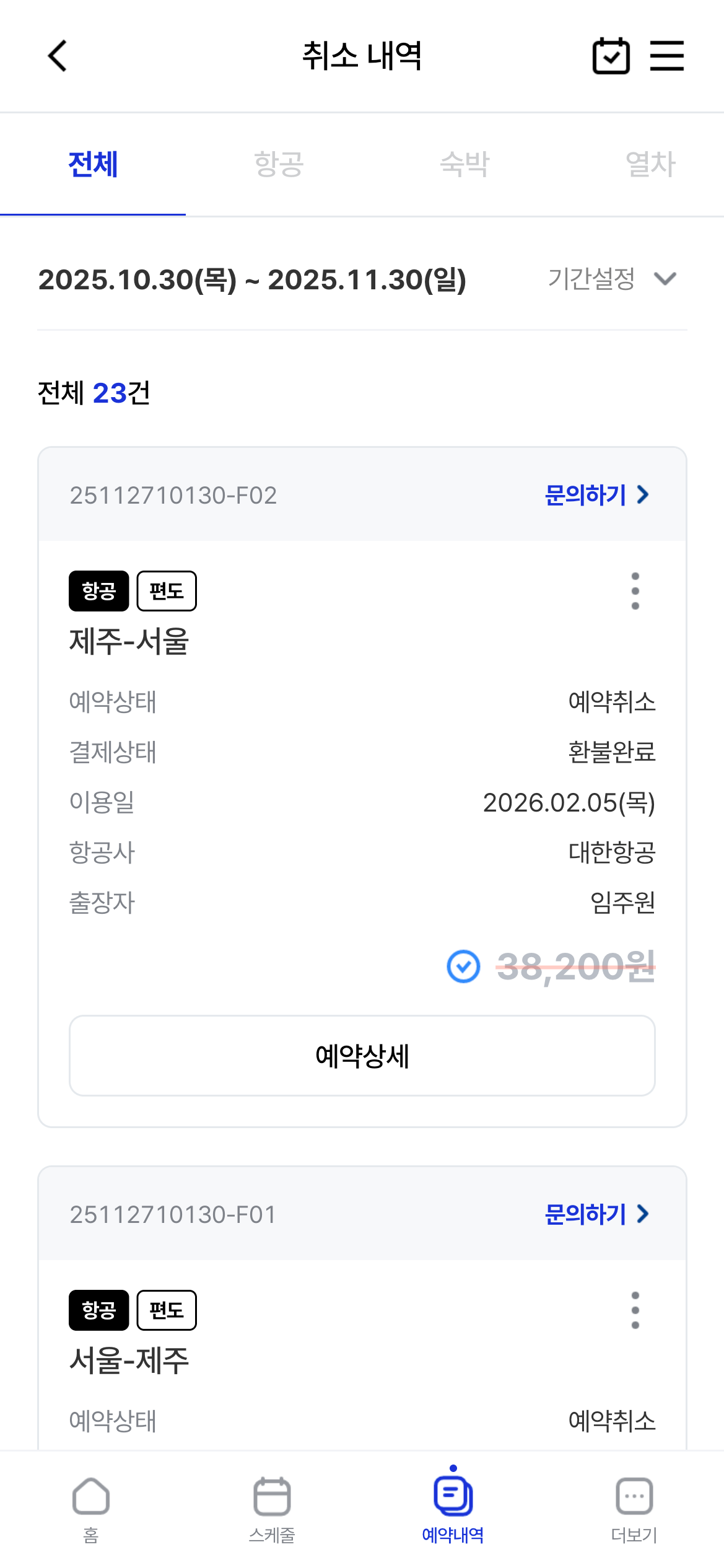The width and height of the screenshot is (724, 1568).
Task: Open the calendar check icon
Action: coord(611,56)
